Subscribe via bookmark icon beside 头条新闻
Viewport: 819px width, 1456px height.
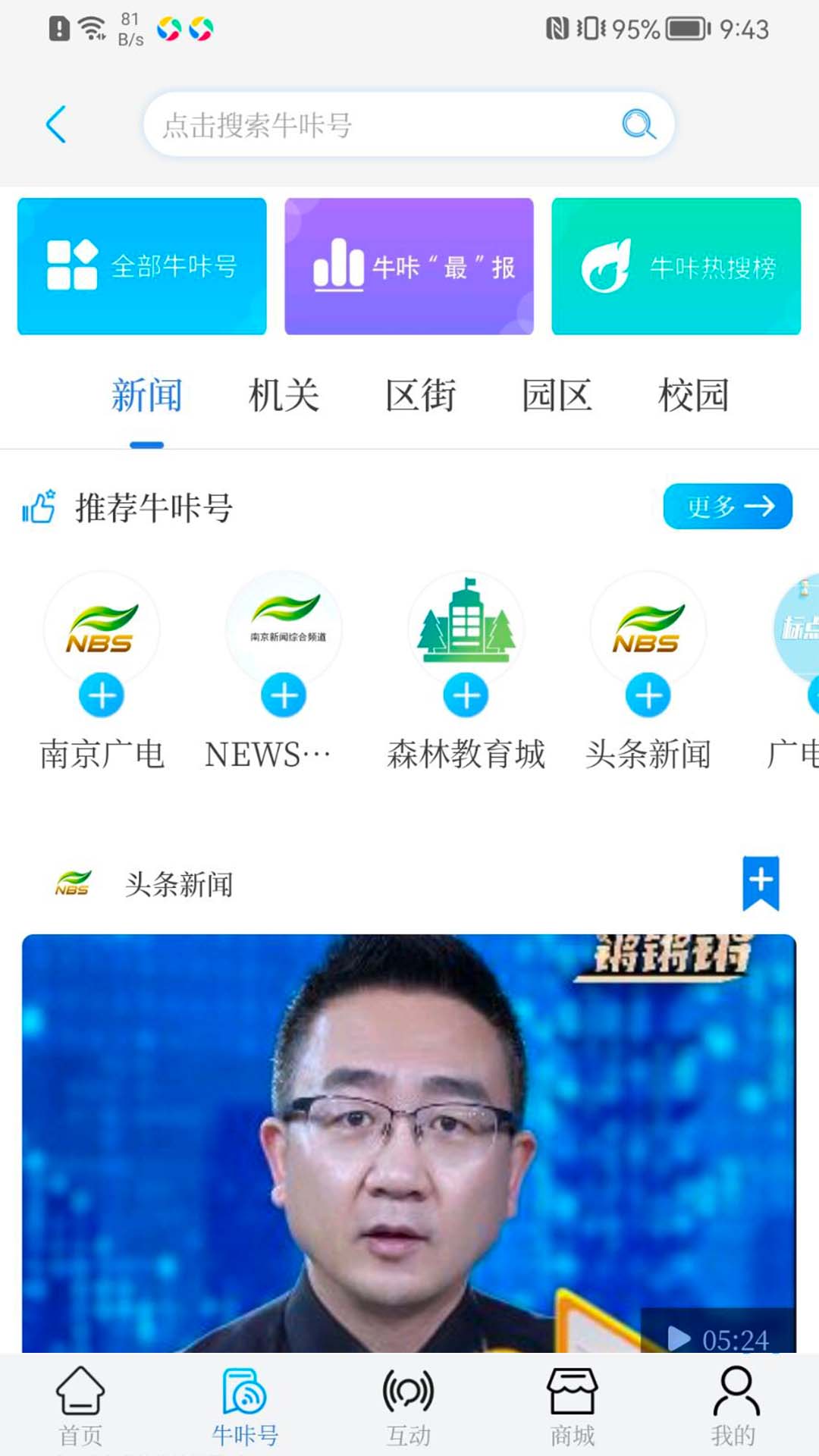tap(761, 882)
